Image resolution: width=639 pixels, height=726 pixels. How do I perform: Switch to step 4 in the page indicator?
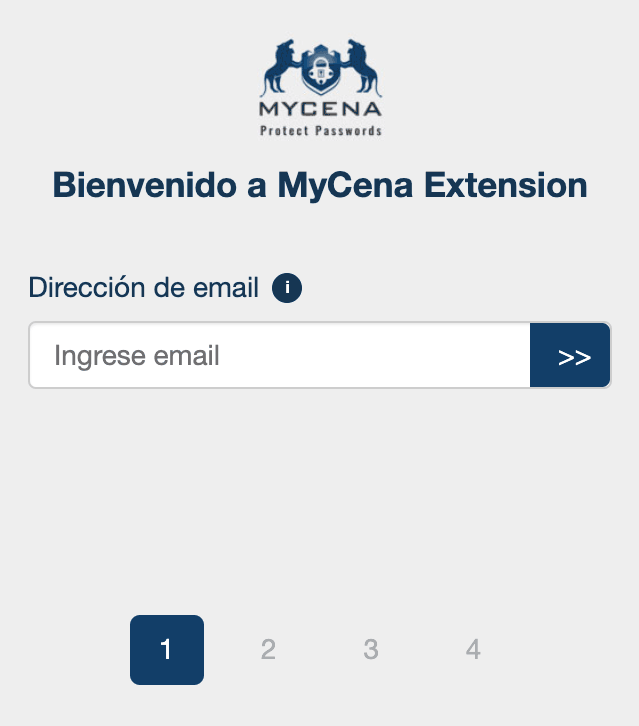coord(473,650)
